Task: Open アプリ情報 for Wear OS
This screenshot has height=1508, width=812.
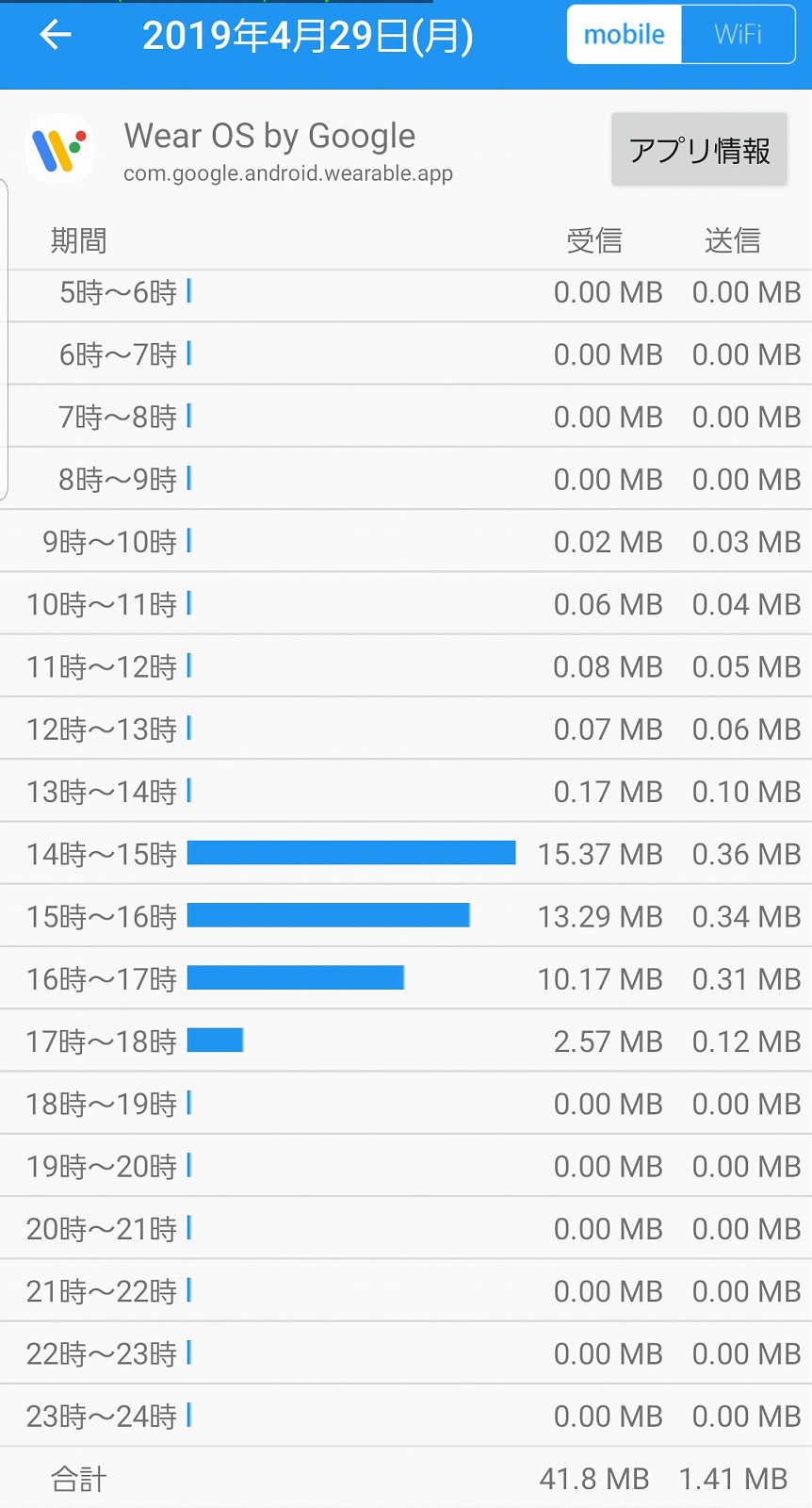Action: pos(699,150)
